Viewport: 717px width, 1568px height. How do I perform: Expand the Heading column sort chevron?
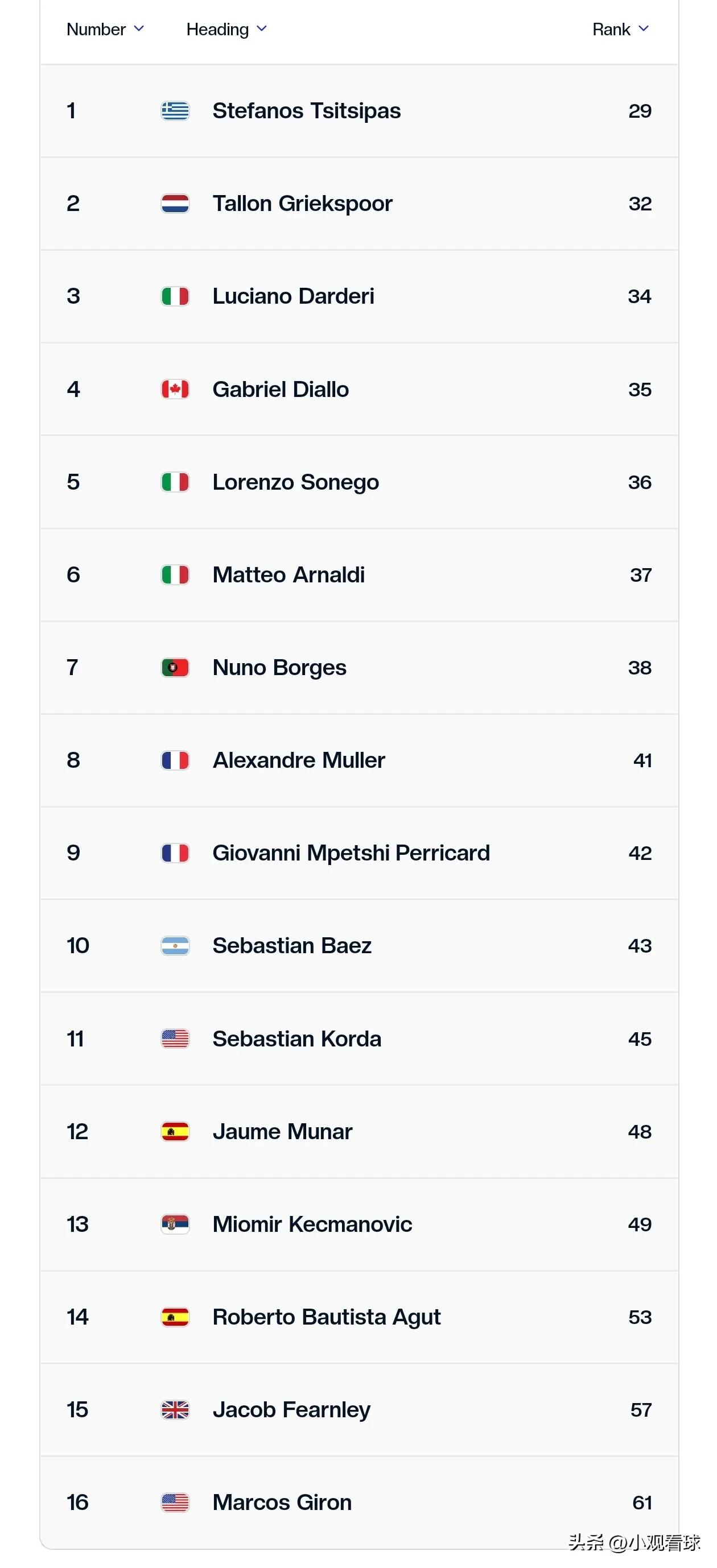262,28
